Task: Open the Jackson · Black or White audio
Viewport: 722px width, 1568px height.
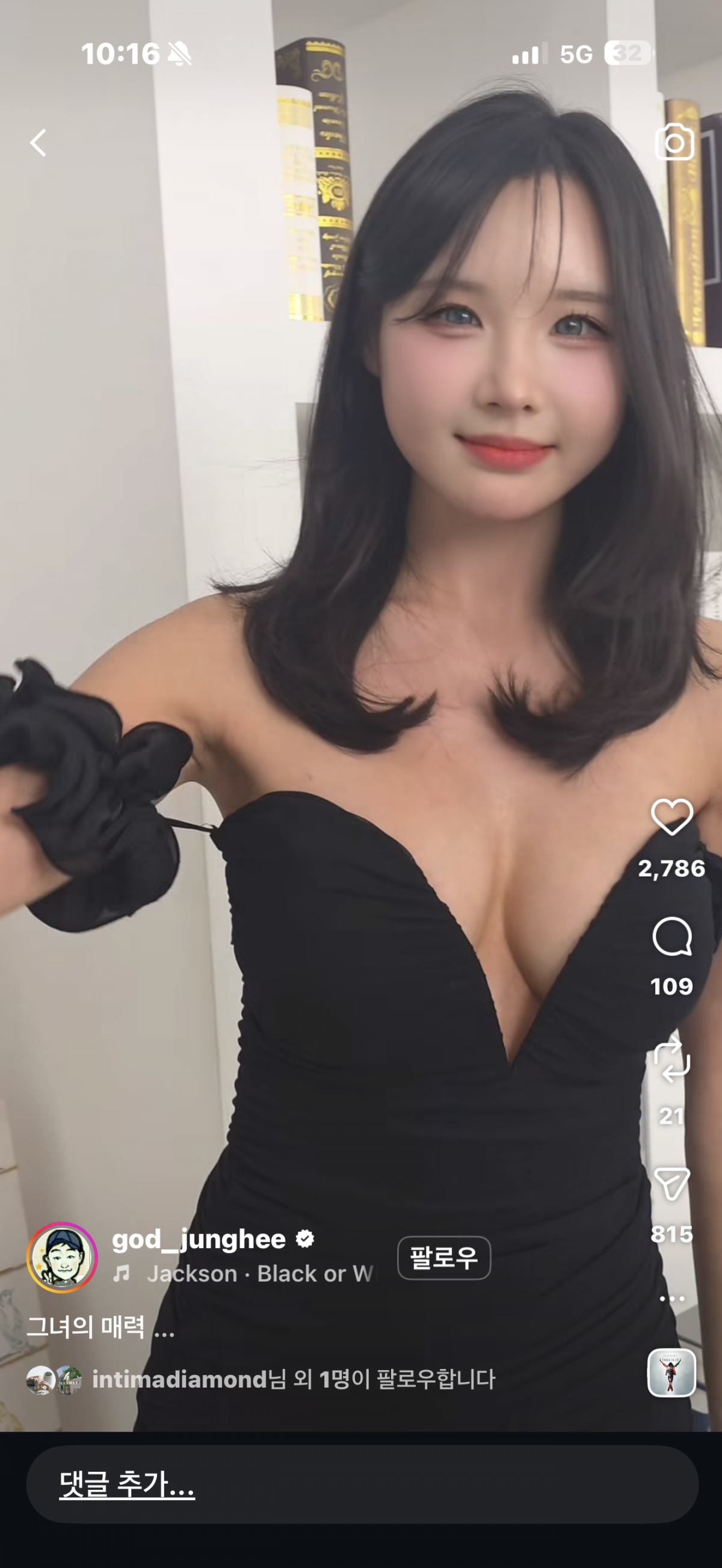Action: pos(259,1274)
